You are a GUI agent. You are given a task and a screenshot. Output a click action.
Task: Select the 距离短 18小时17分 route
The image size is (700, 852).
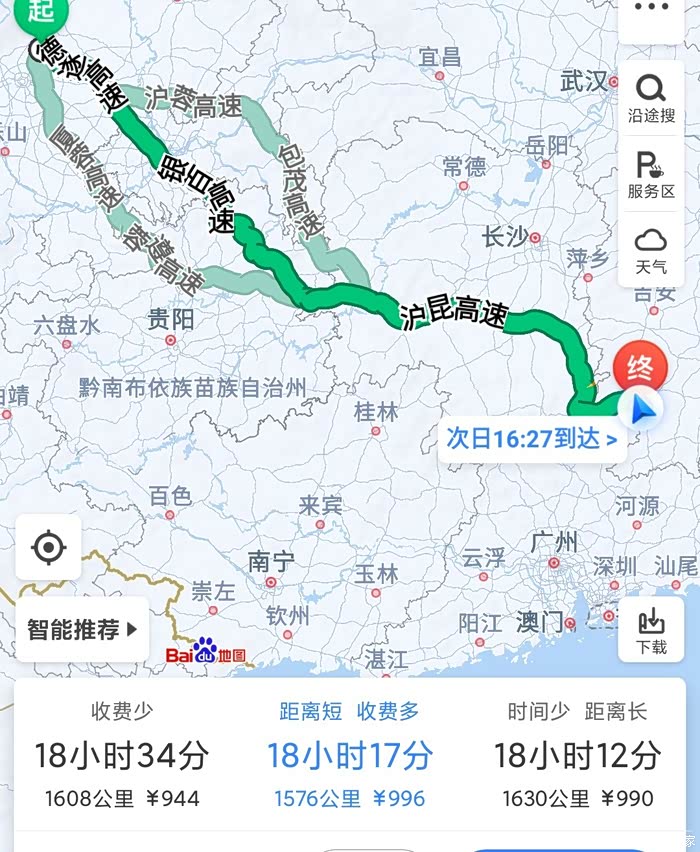[x=350, y=755]
